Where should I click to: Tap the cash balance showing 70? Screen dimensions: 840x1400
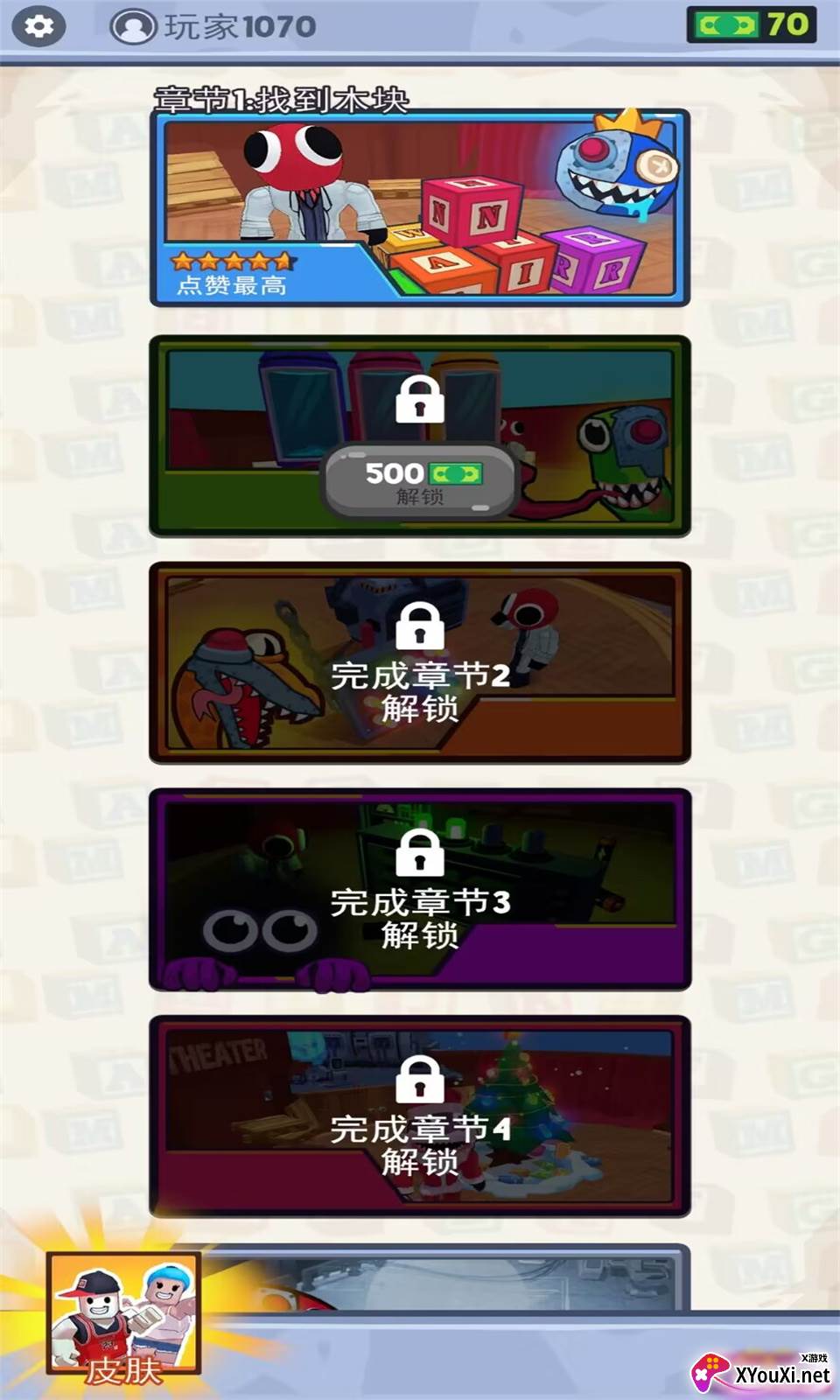[x=752, y=24]
